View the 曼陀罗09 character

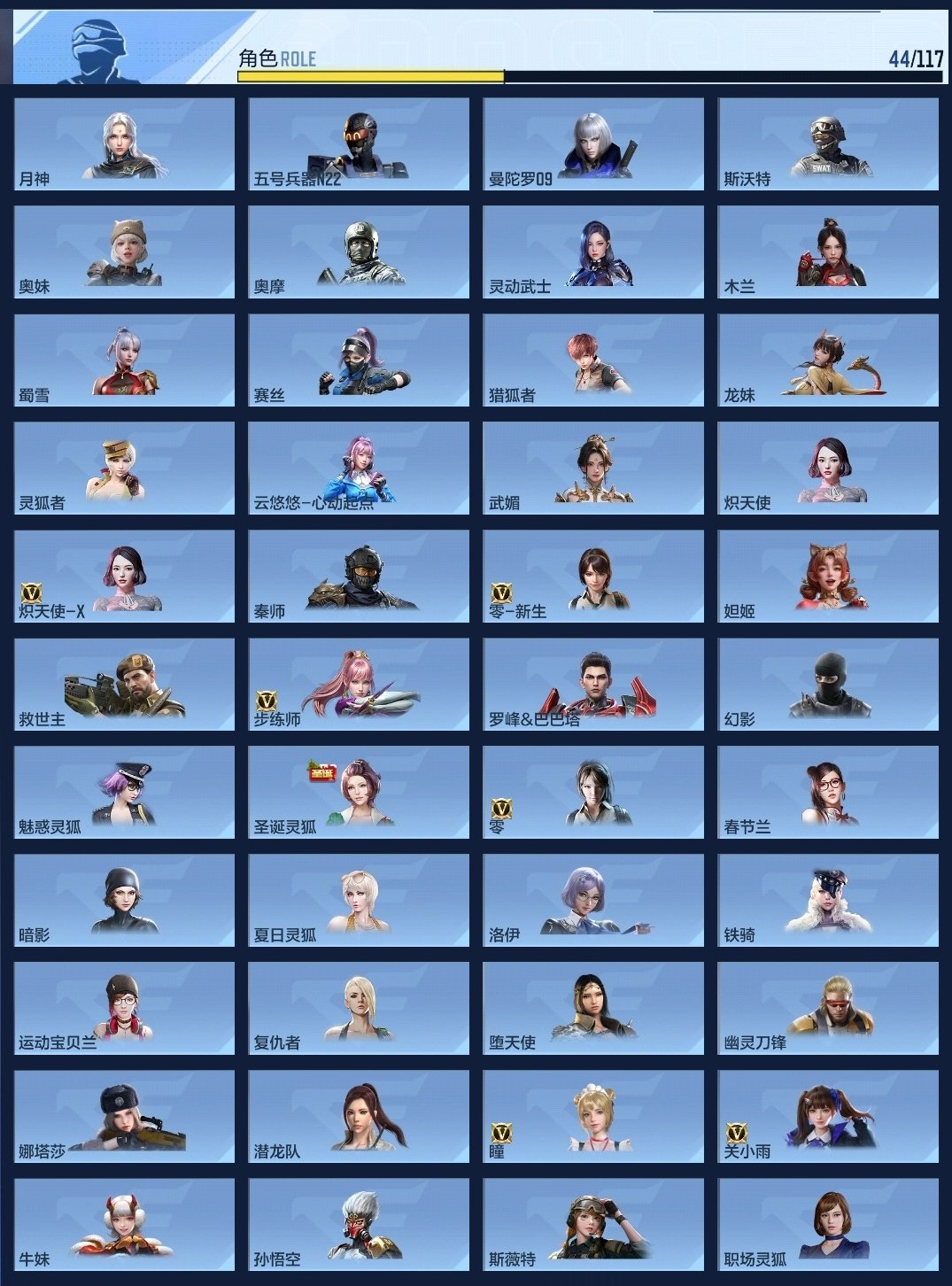(x=593, y=143)
